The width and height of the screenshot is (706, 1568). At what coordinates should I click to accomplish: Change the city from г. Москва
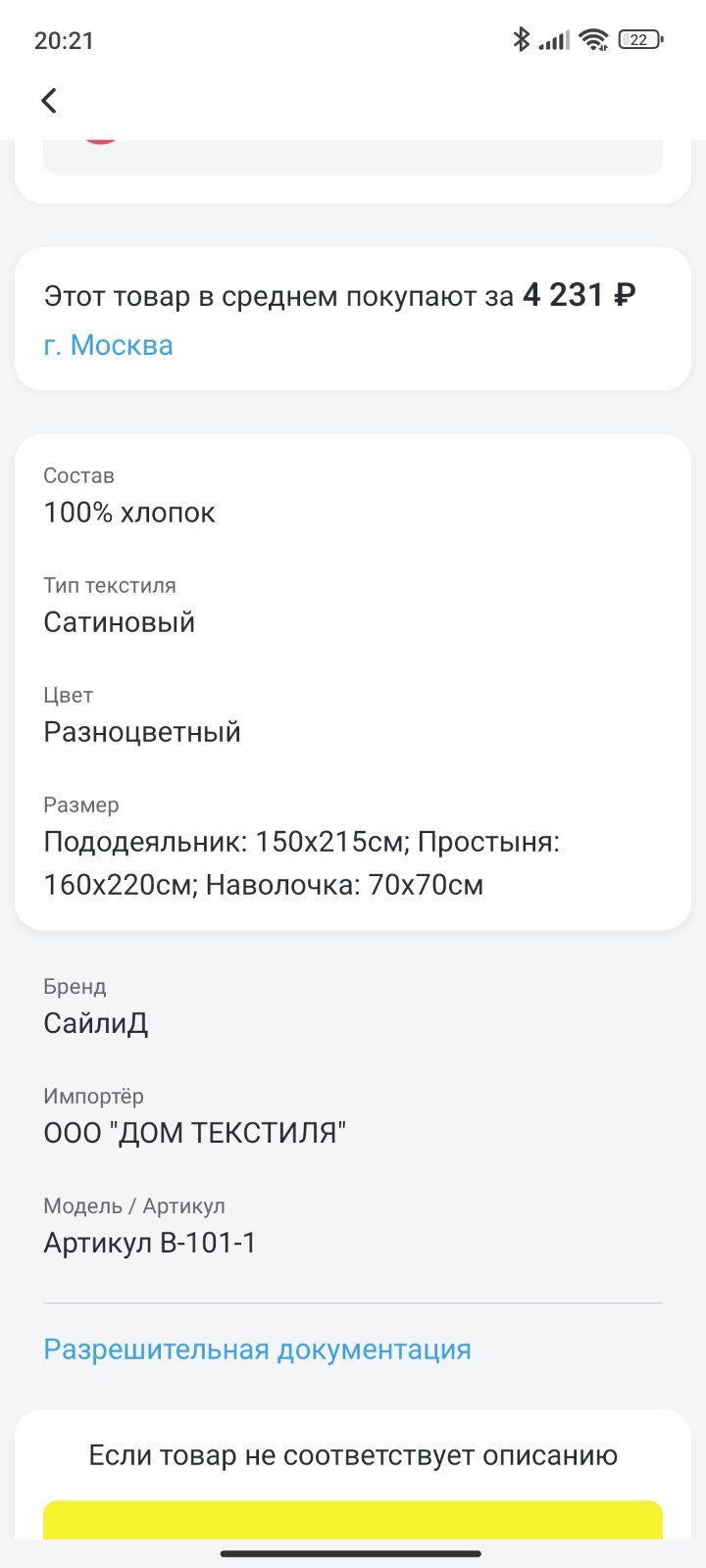pyautogui.click(x=109, y=345)
